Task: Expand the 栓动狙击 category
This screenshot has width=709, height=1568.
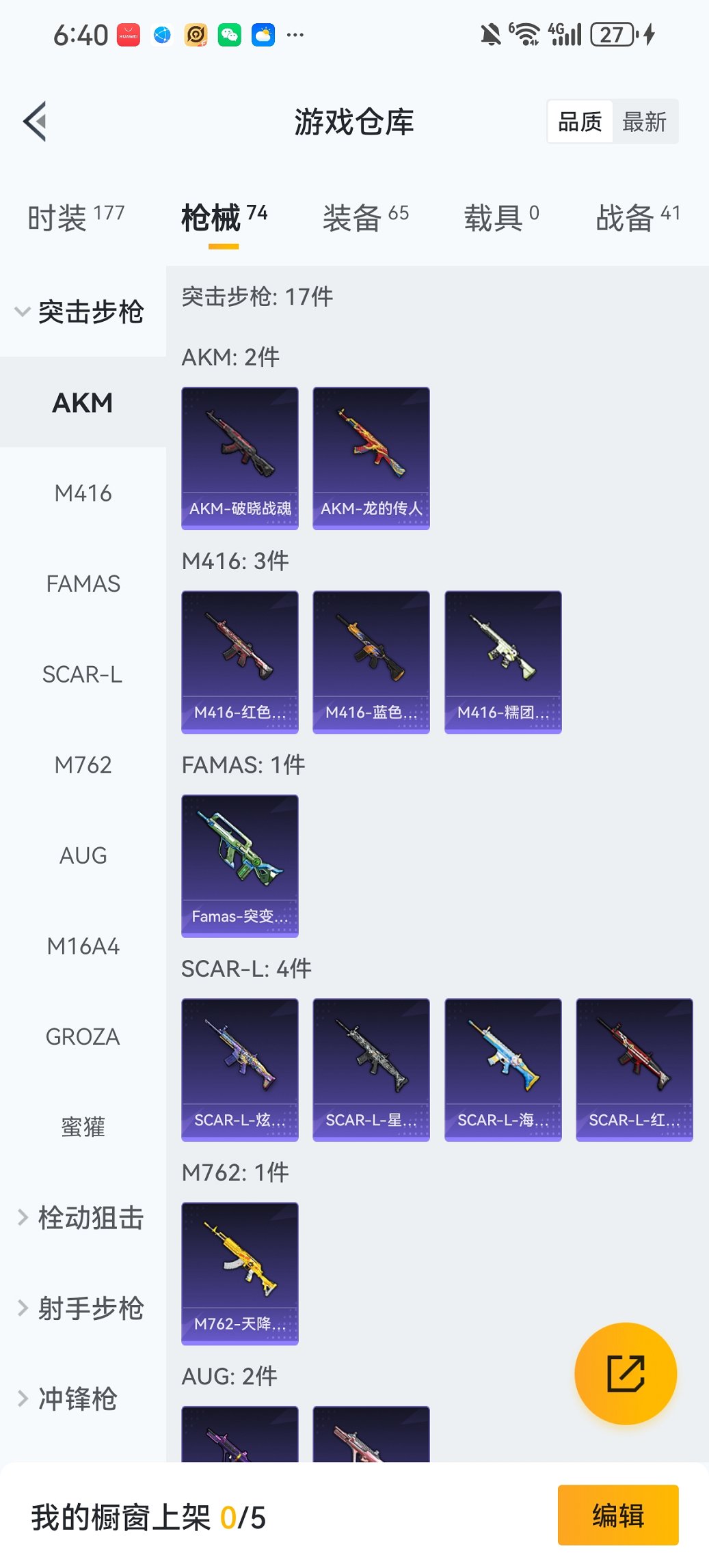Action: pyautogui.click(x=82, y=1218)
